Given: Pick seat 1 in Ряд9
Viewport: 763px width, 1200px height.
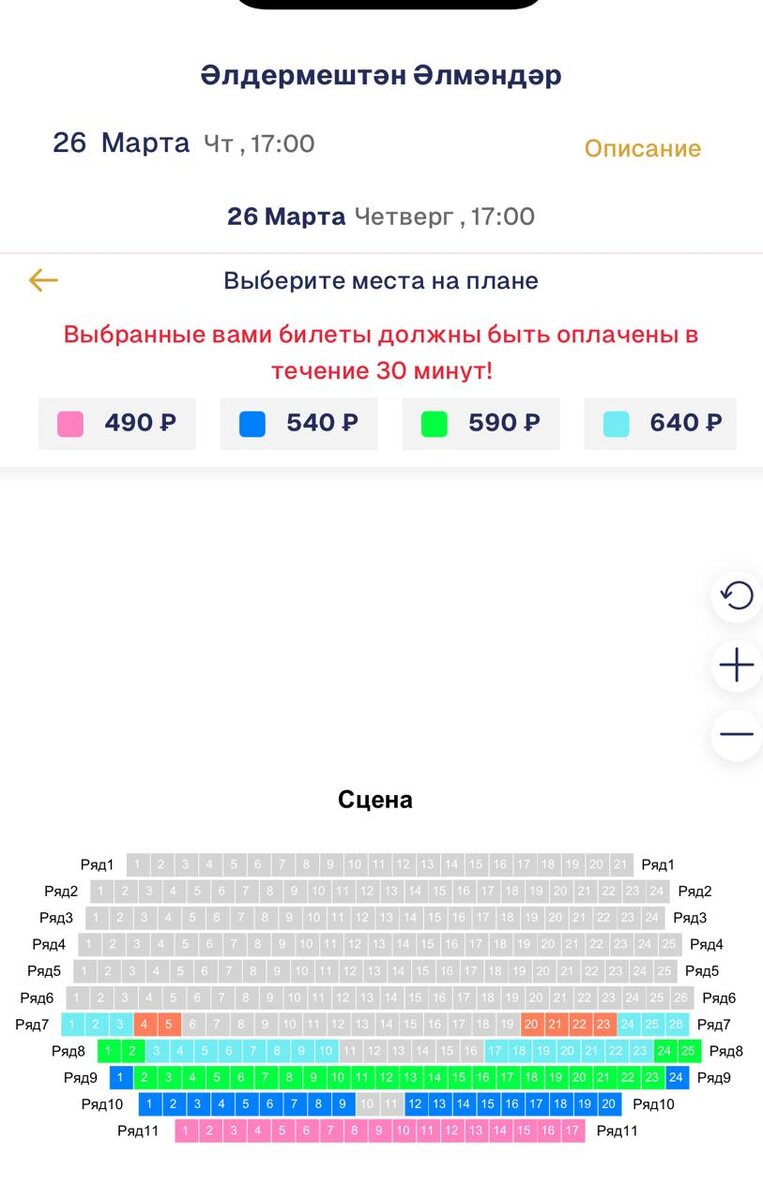Looking at the screenshot, I should (120, 1077).
